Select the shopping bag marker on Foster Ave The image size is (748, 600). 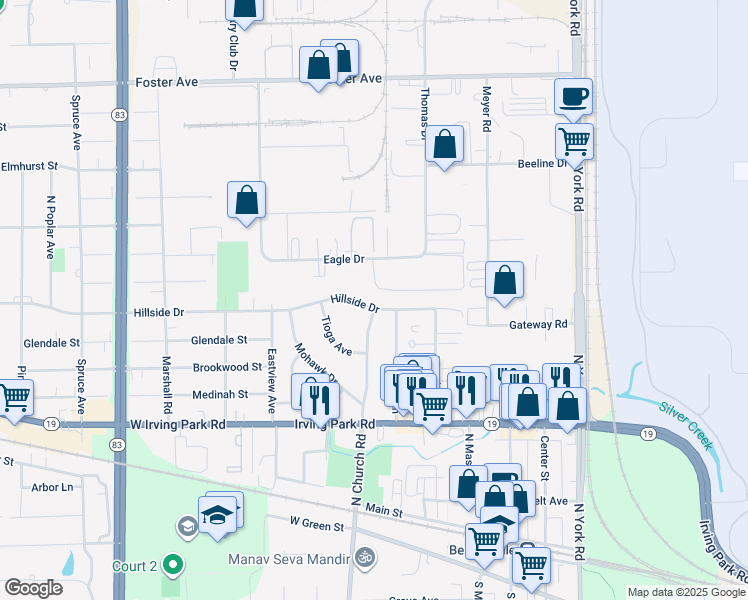[x=318, y=66]
